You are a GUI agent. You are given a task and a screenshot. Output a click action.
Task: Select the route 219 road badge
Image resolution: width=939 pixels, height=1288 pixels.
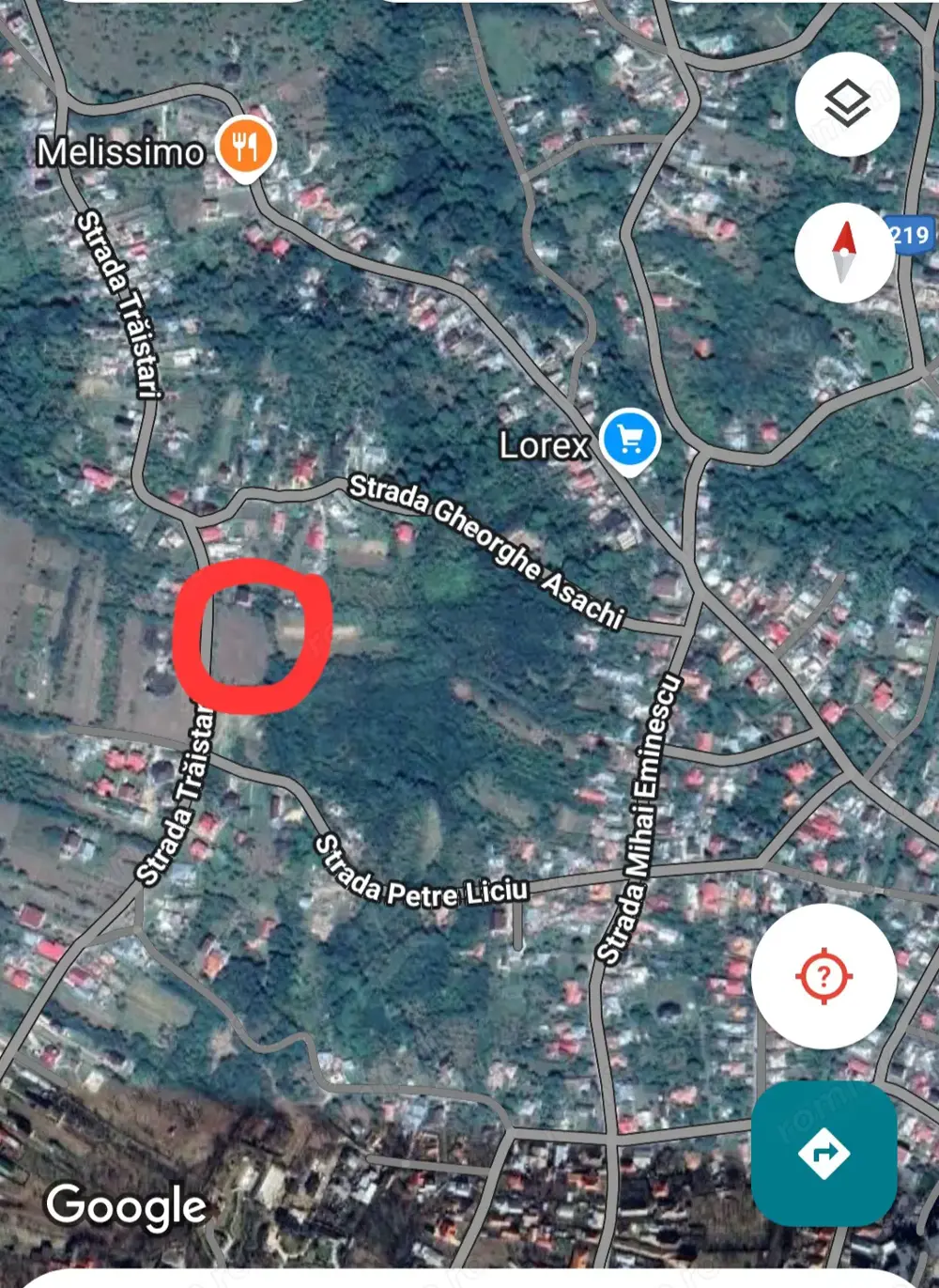pyautogui.click(x=907, y=237)
